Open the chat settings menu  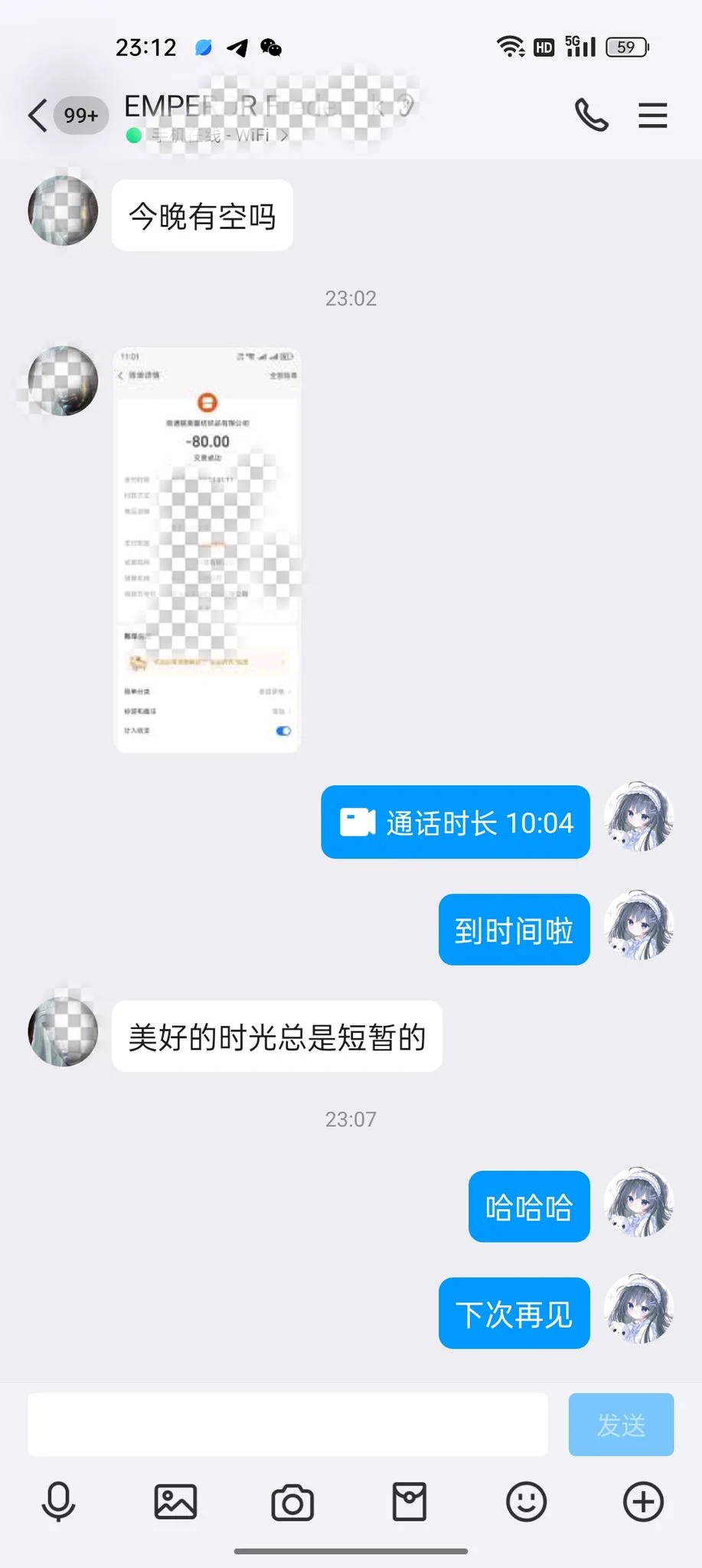652,116
